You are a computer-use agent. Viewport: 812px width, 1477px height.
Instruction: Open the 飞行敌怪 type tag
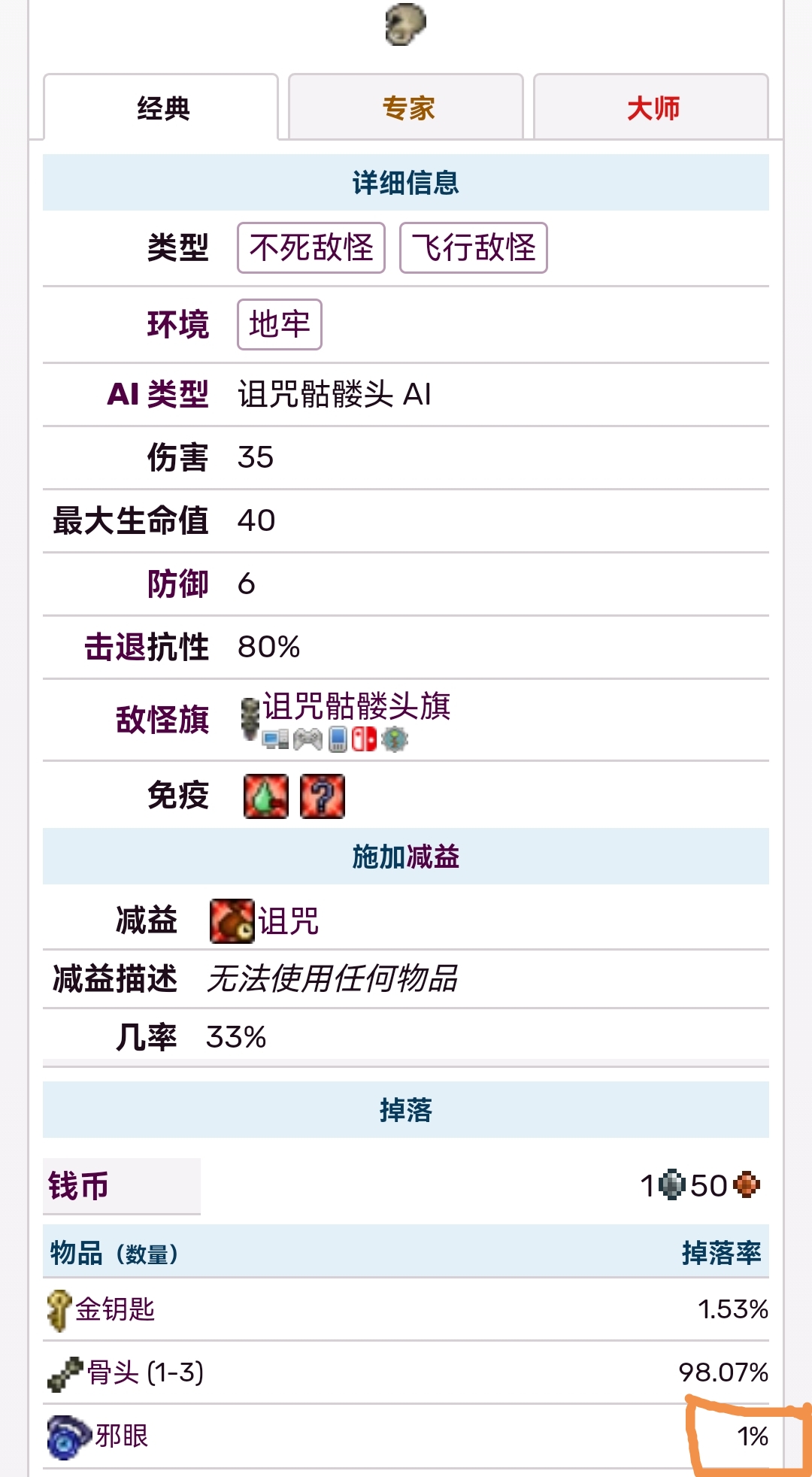(474, 247)
